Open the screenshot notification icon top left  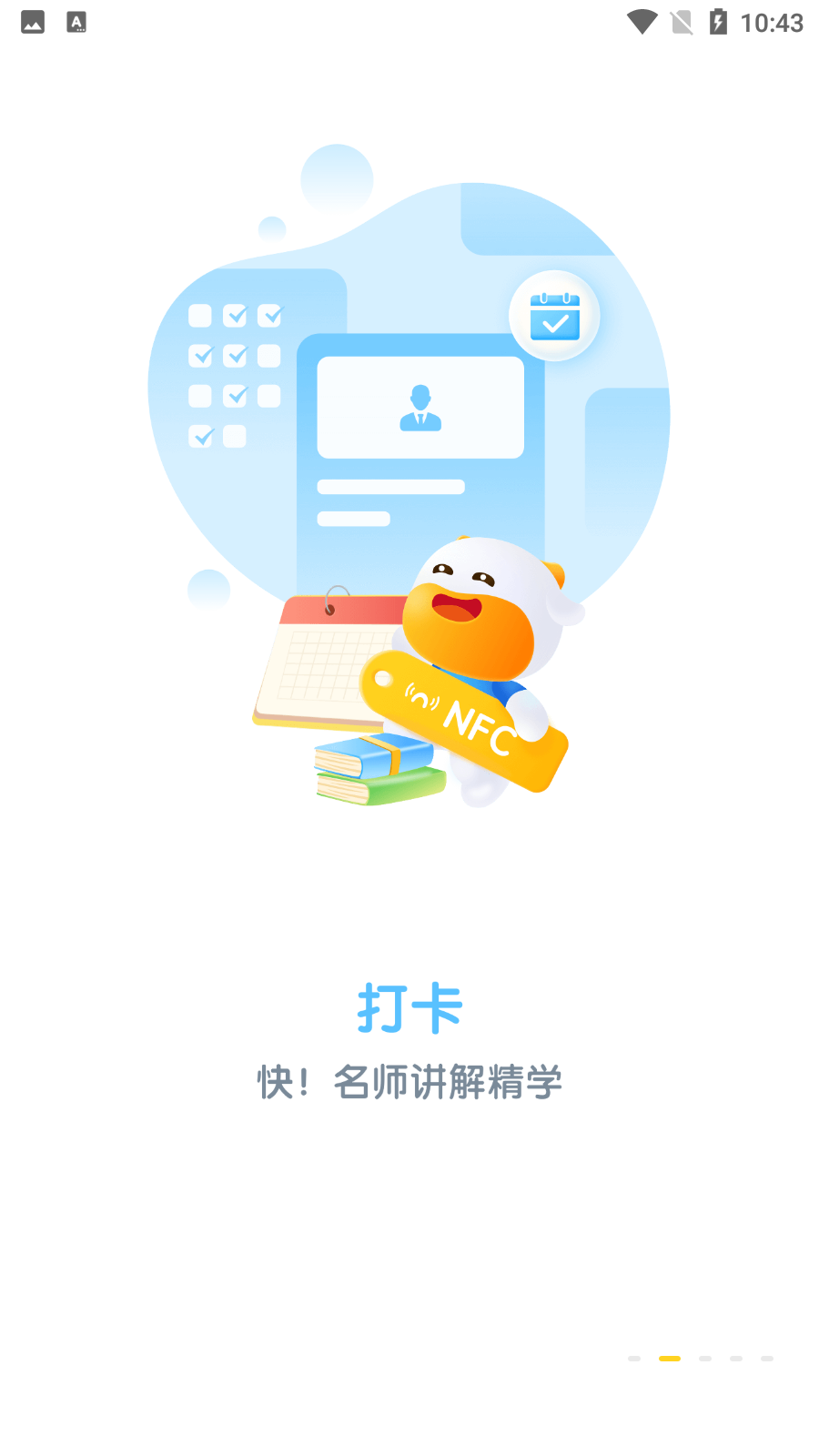point(33,22)
